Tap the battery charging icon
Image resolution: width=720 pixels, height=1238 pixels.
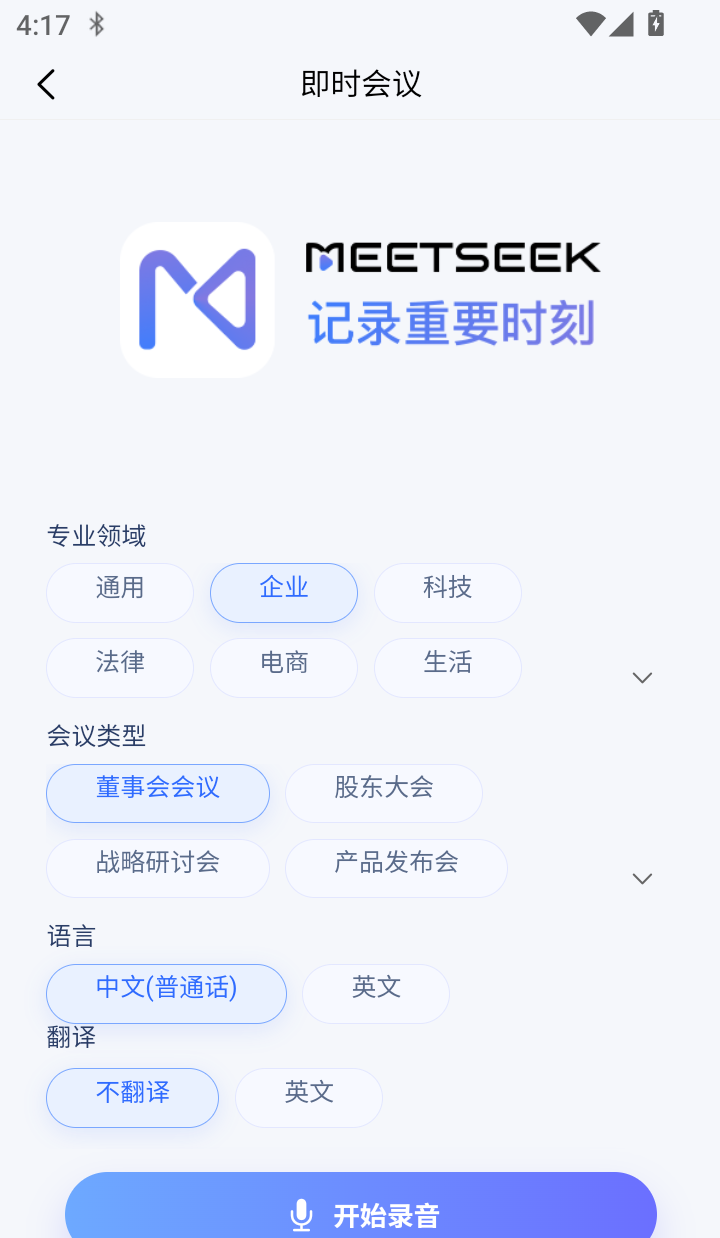(x=655, y=24)
